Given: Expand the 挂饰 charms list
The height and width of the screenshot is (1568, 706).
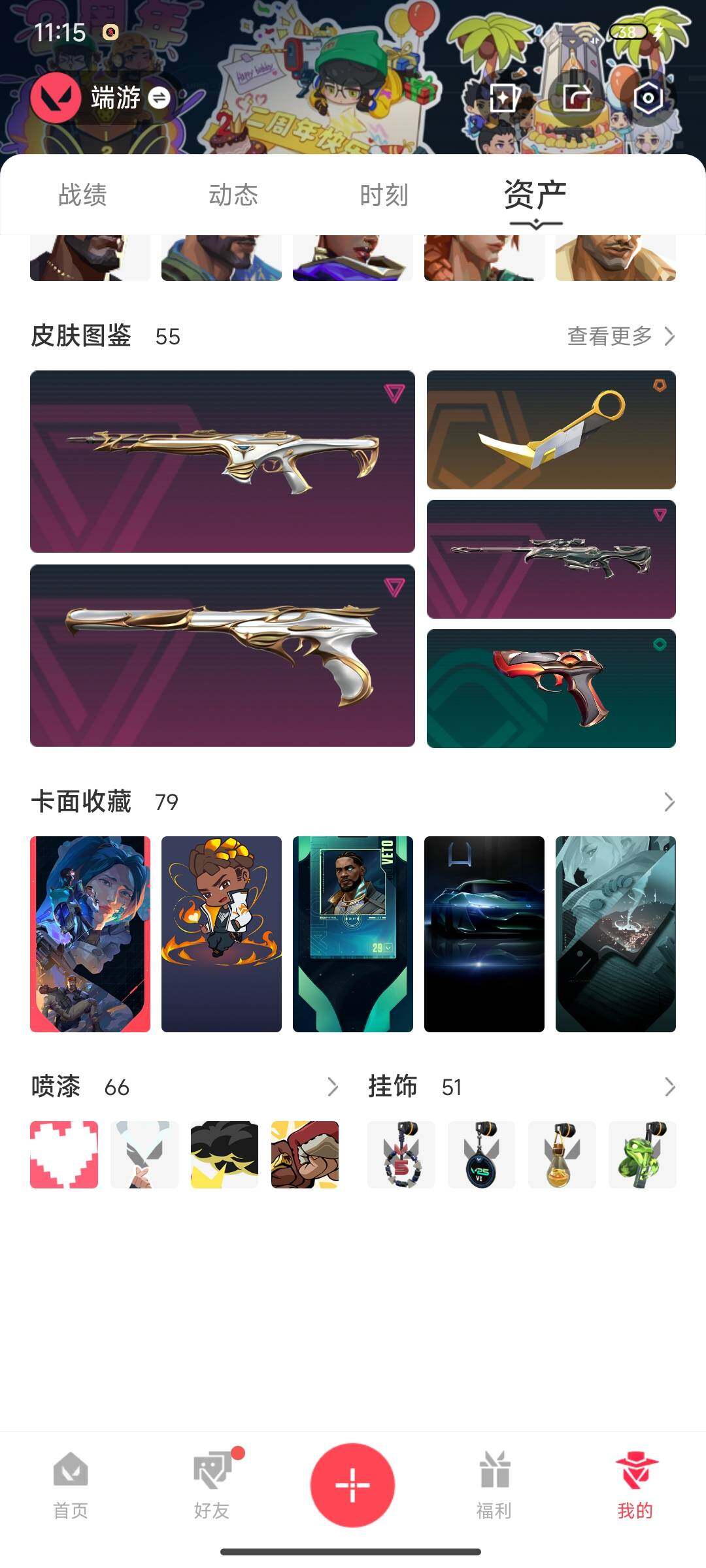Looking at the screenshot, I should pyautogui.click(x=669, y=1087).
